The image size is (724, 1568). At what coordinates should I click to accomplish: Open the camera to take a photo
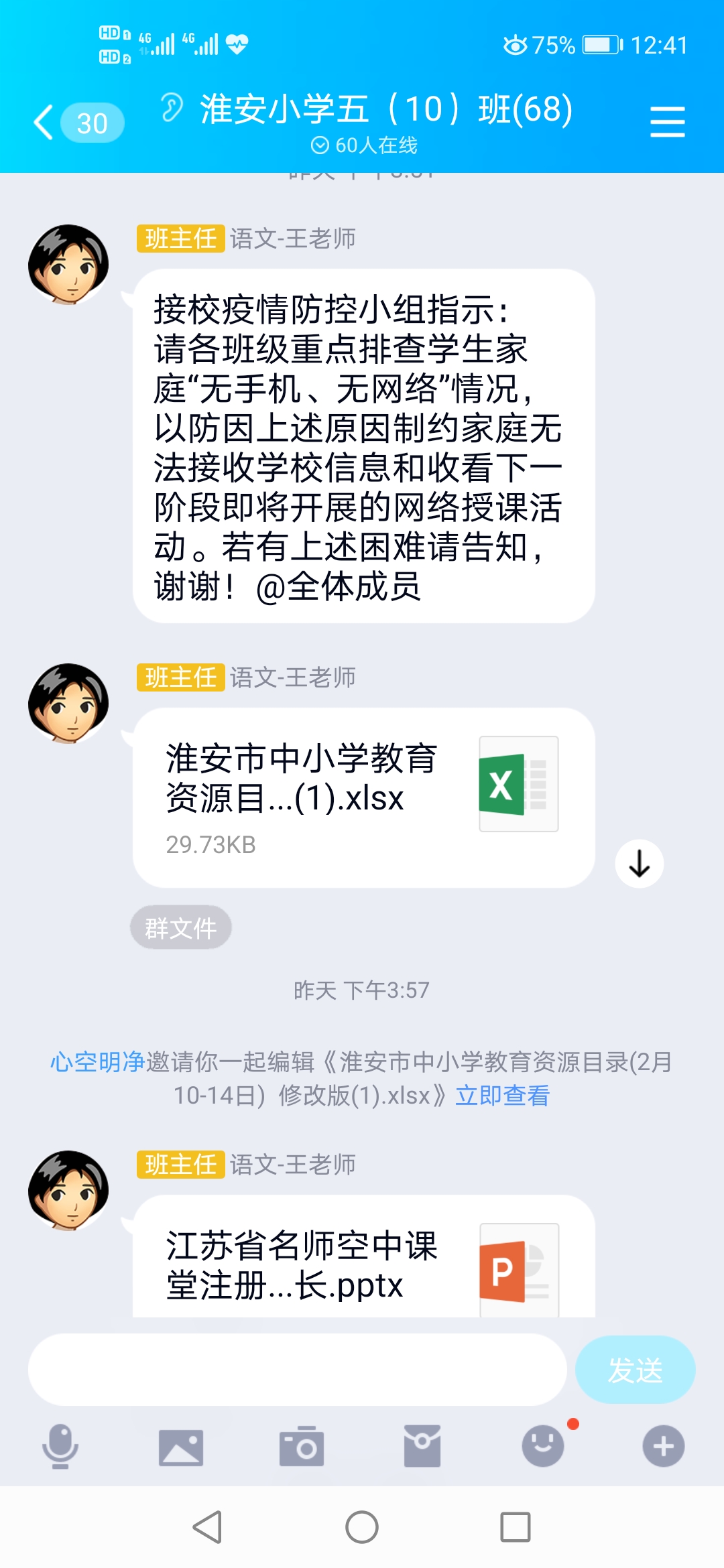[x=302, y=1446]
